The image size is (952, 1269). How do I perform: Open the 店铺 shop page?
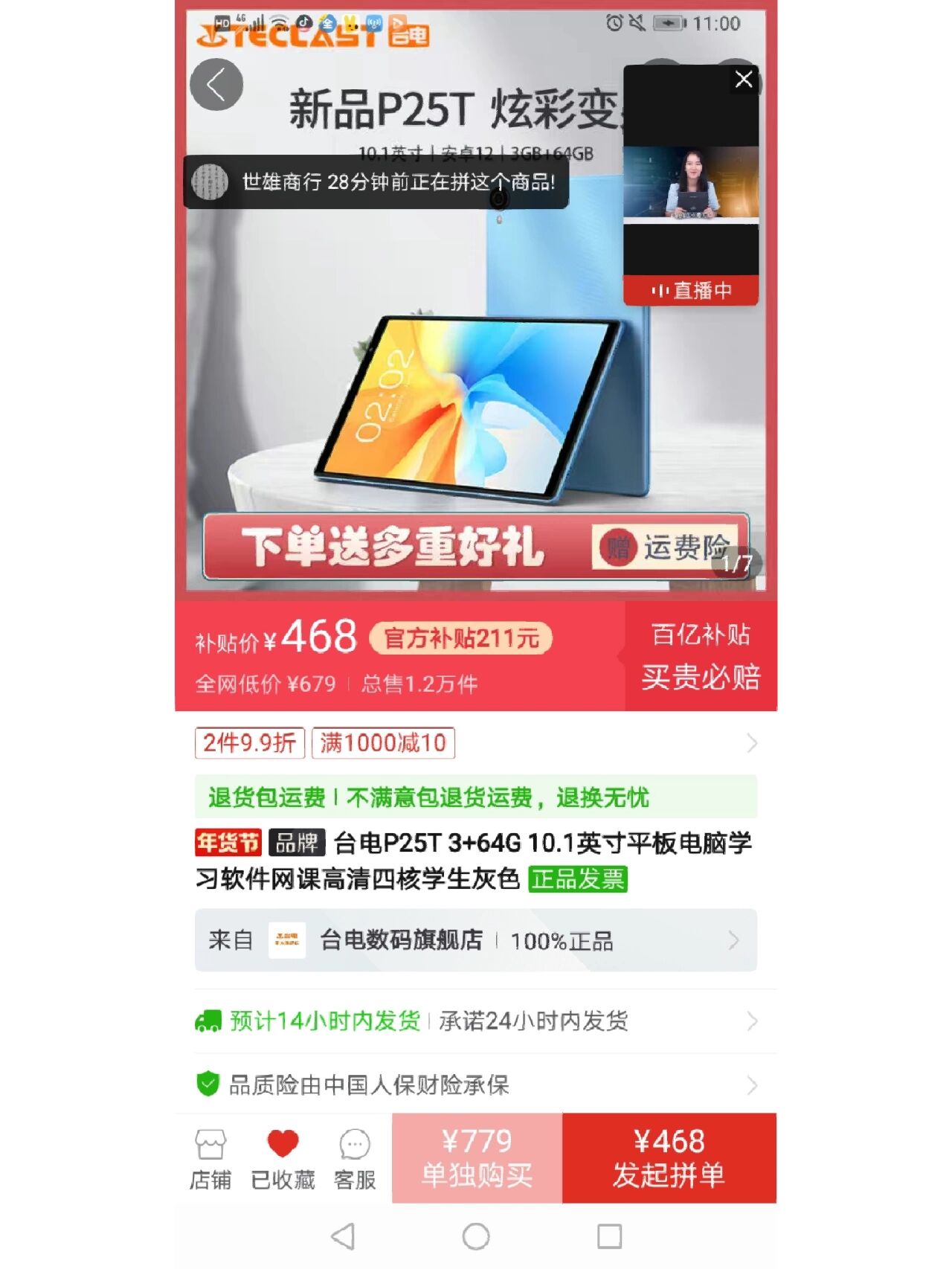pos(210,1158)
